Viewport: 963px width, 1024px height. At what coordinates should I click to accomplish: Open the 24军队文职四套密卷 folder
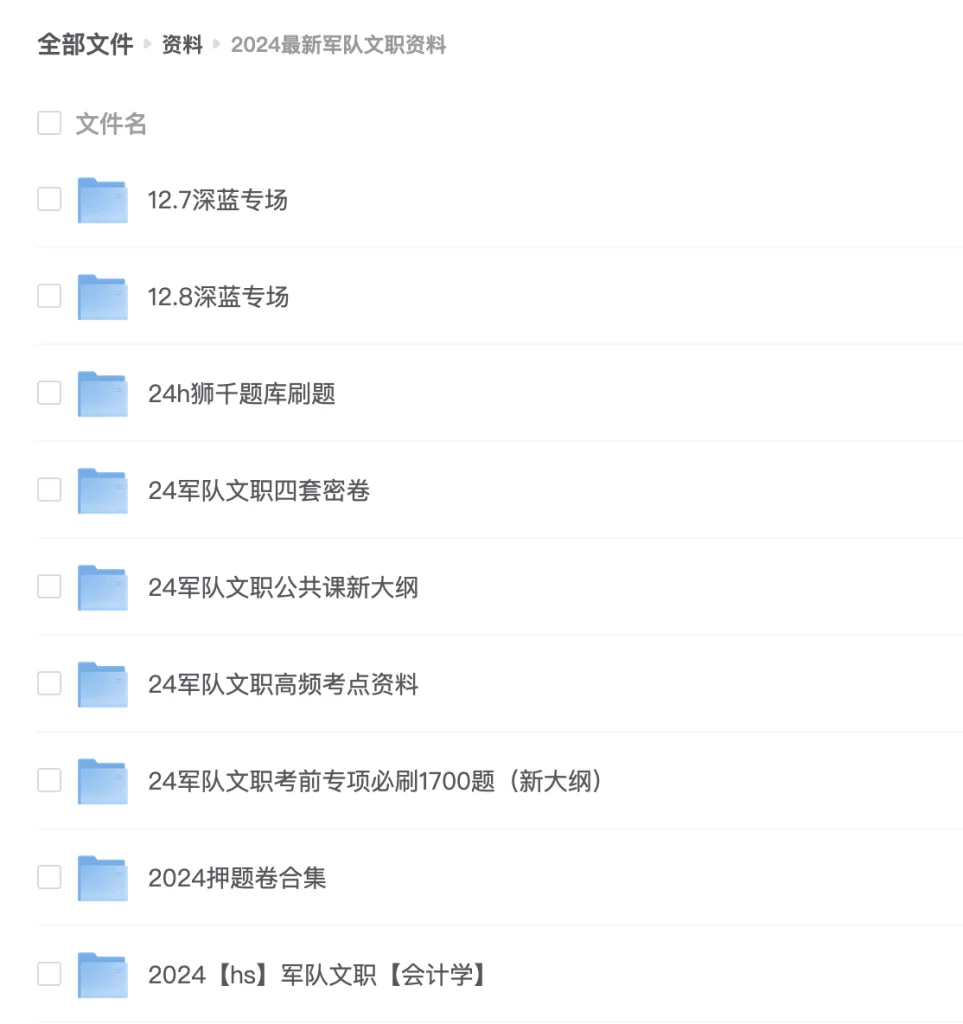[x=259, y=491]
